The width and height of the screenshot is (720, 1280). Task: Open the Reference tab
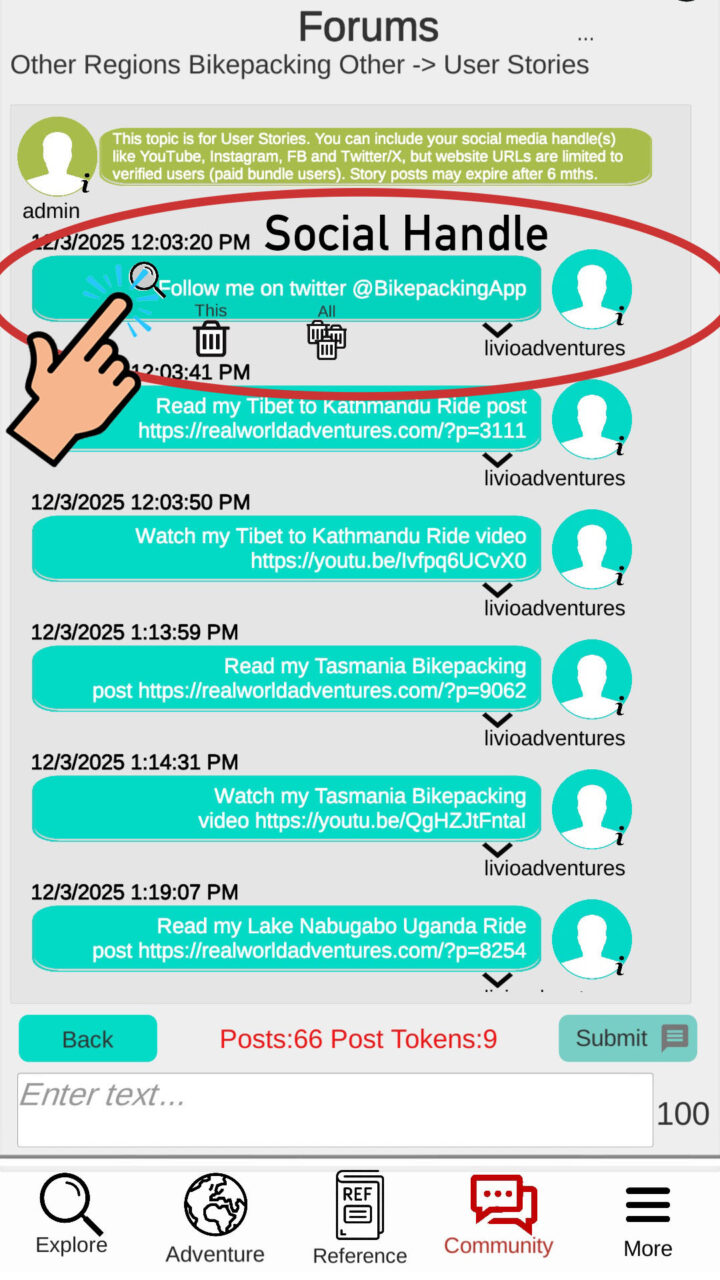[x=360, y=1218]
